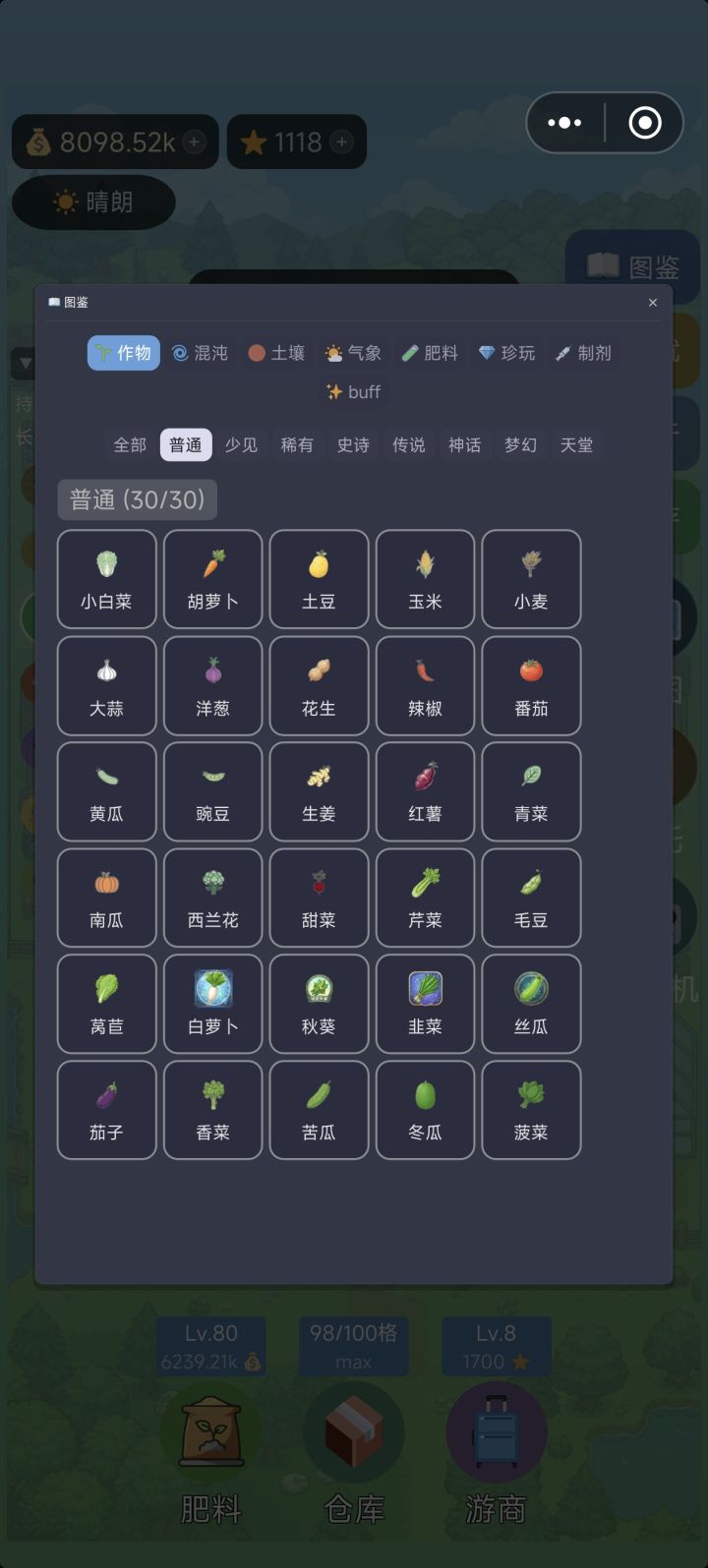Open the buff category with sparkle icon
The height and width of the screenshot is (1568, 708).
[x=353, y=391]
